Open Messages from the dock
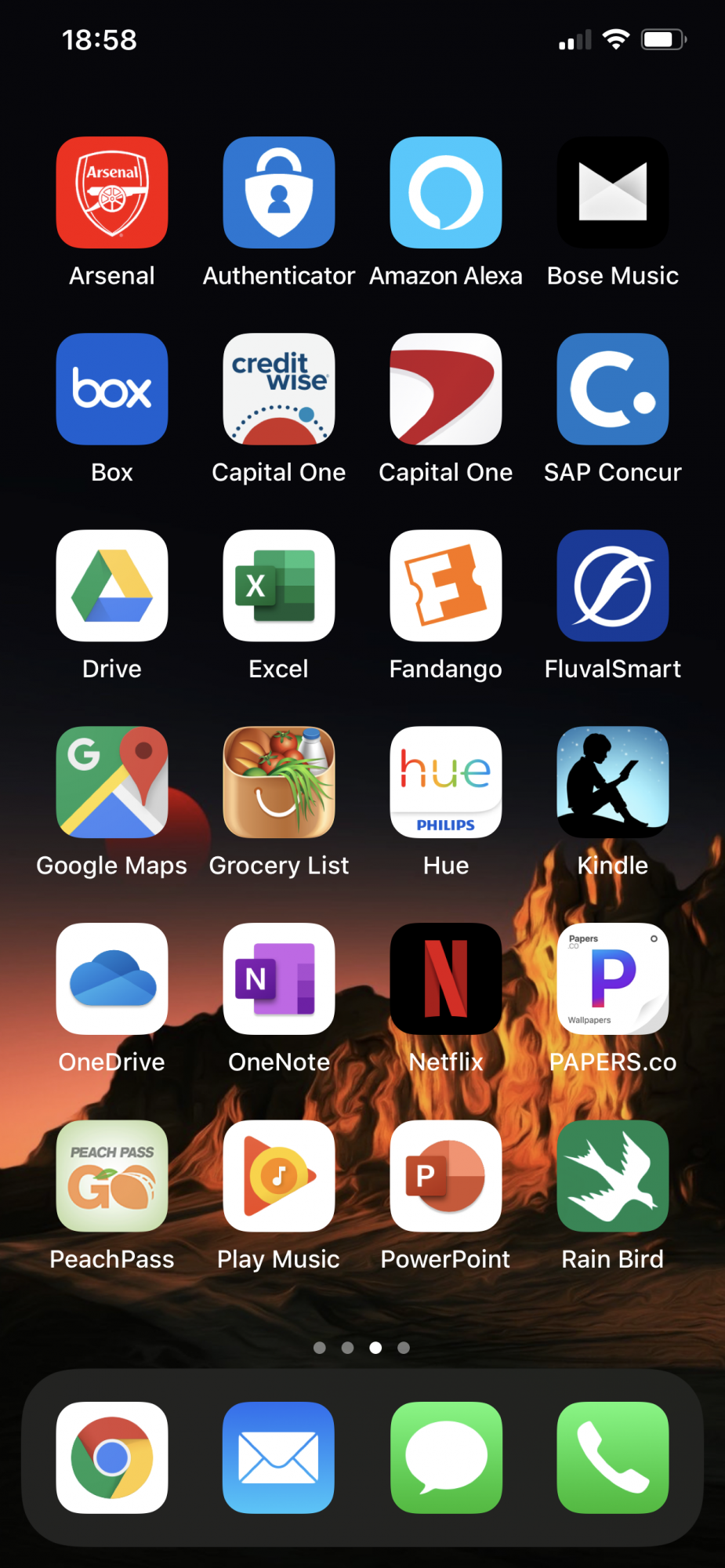This screenshot has width=725, height=1568. coord(446,1457)
